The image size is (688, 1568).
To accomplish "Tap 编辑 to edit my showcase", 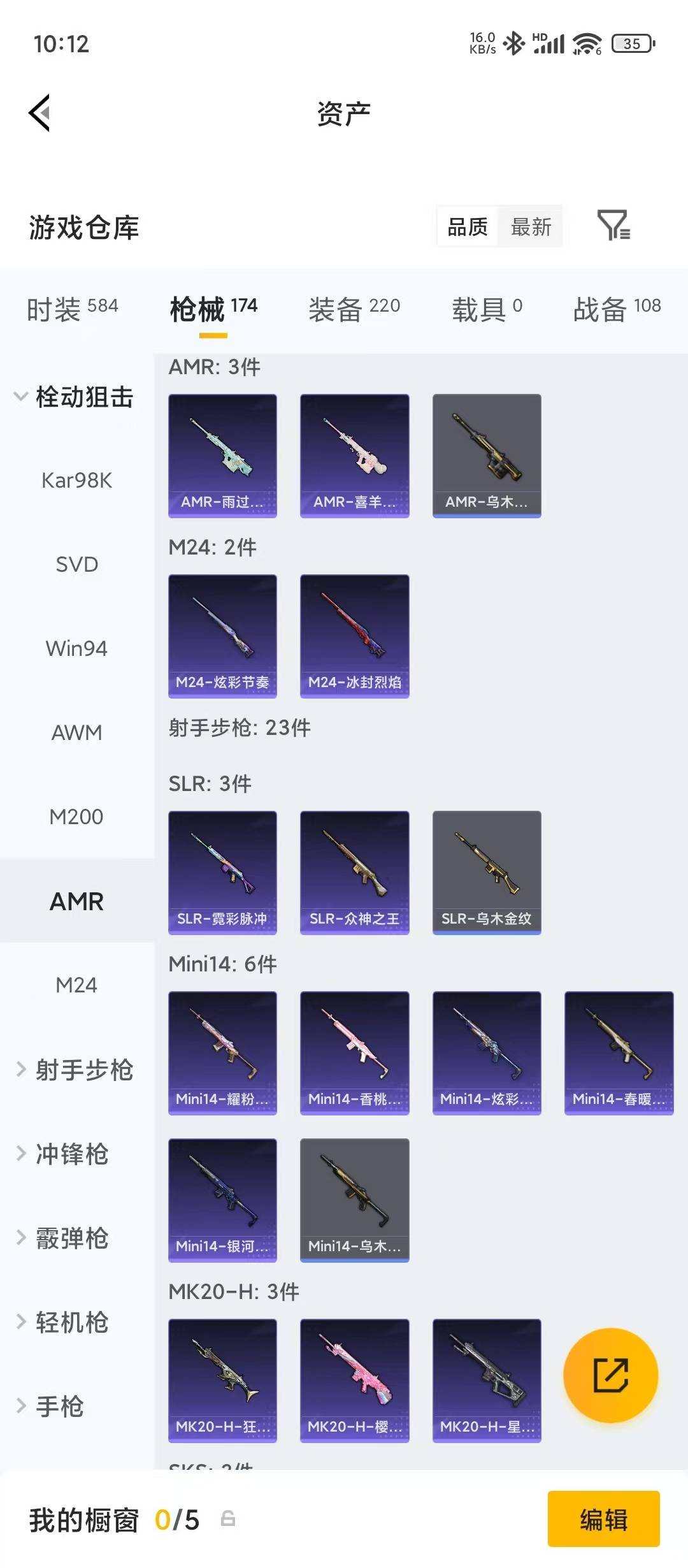I will 603,1520.
